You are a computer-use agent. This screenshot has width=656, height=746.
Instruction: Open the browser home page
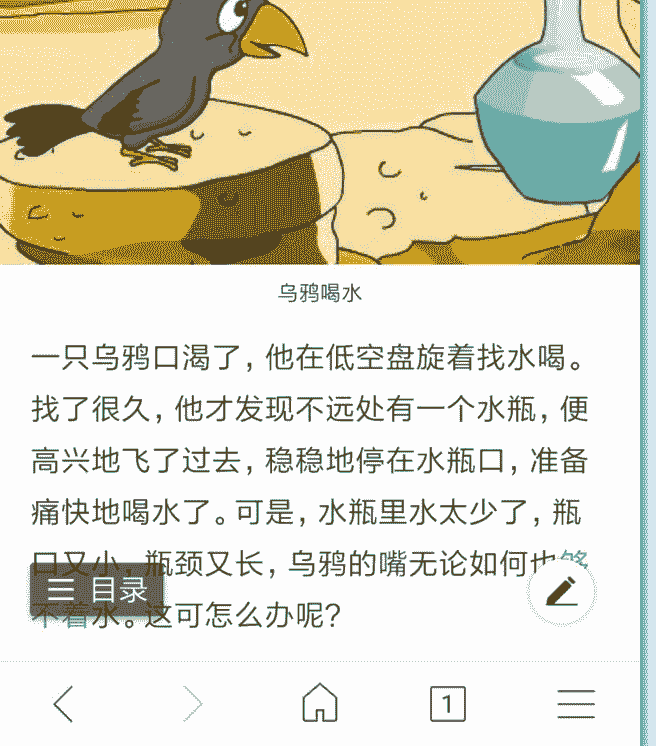pos(320,704)
